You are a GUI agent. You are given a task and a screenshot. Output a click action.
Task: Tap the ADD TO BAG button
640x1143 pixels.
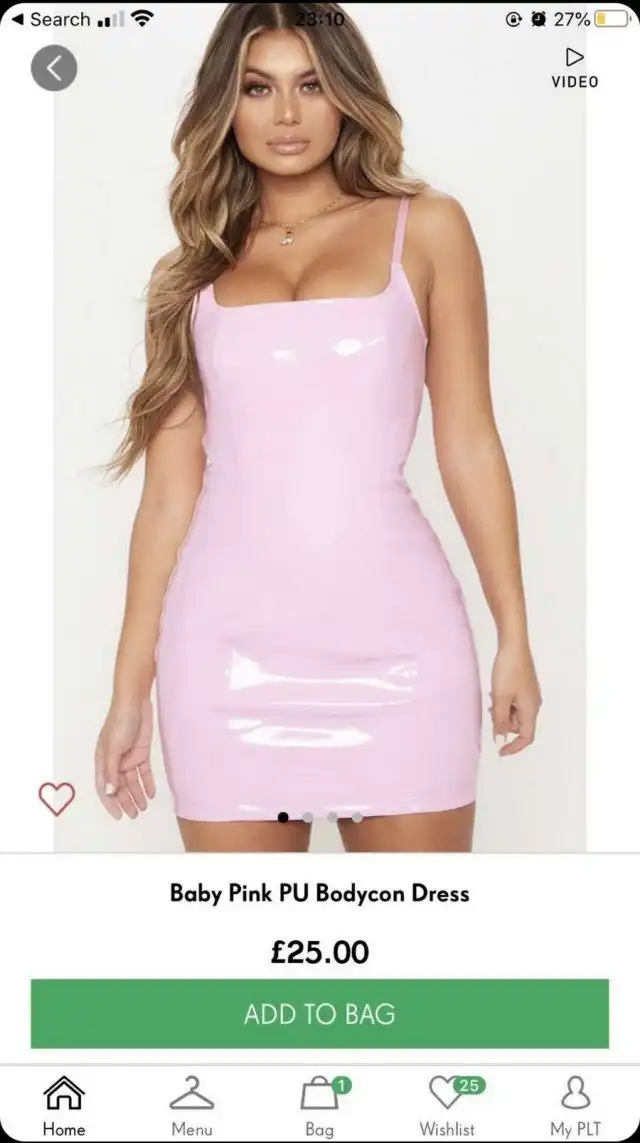[x=320, y=1014]
